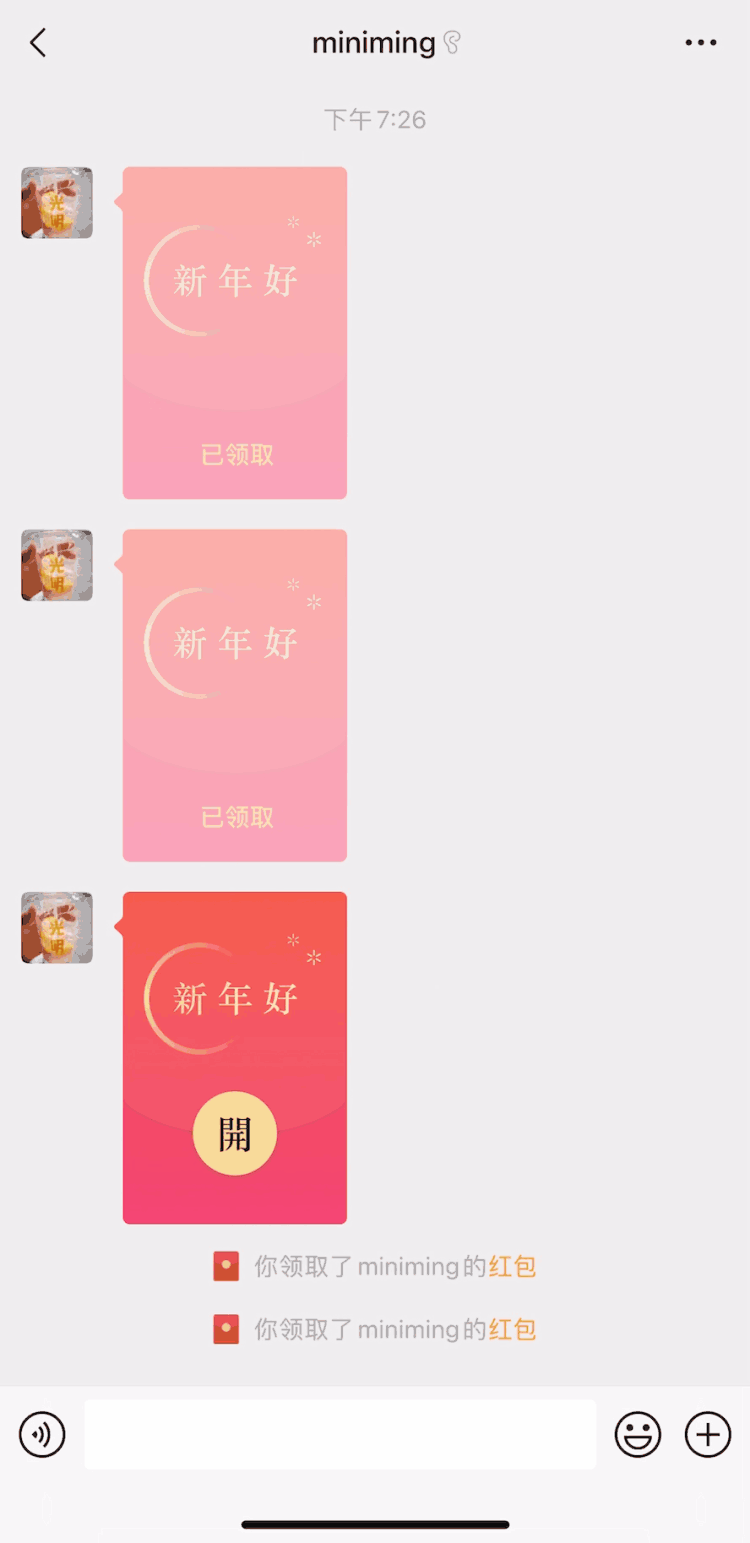
Task: Go back from the miniming chat
Action: coord(38,43)
